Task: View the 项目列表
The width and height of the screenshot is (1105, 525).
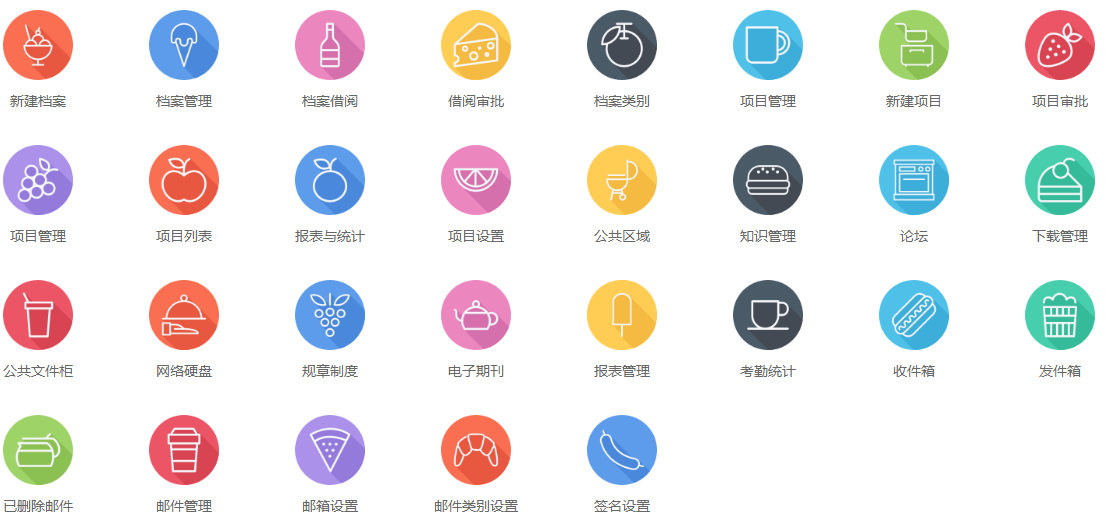Action: click(x=184, y=180)
